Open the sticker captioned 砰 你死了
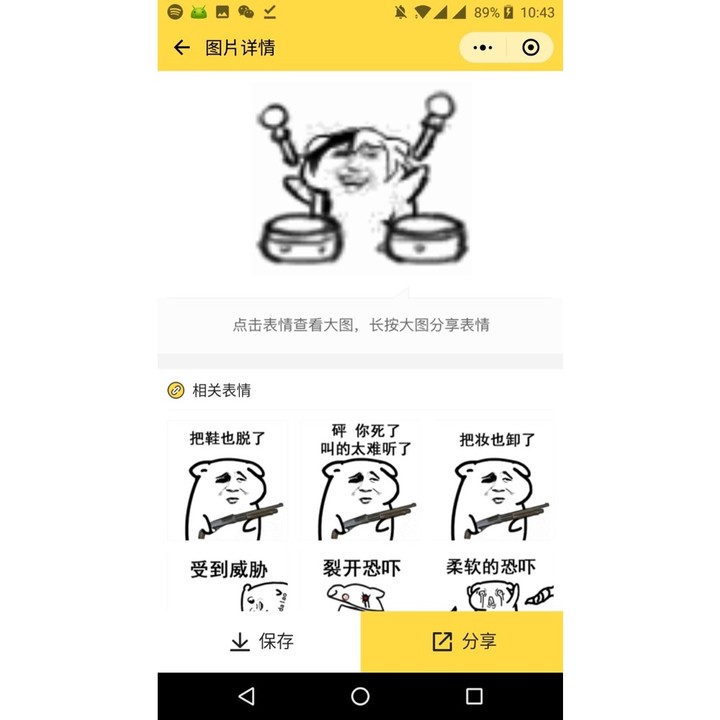The image size is (720, 720). tap(360, 482)
